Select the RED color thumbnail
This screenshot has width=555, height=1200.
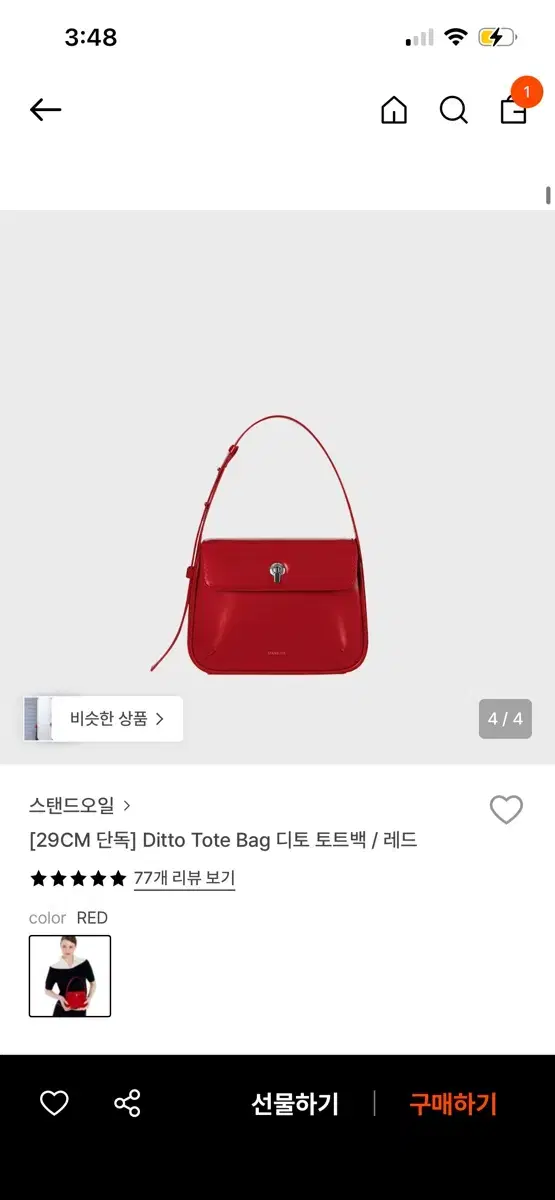pyautogui.click(x=70, y=976)
